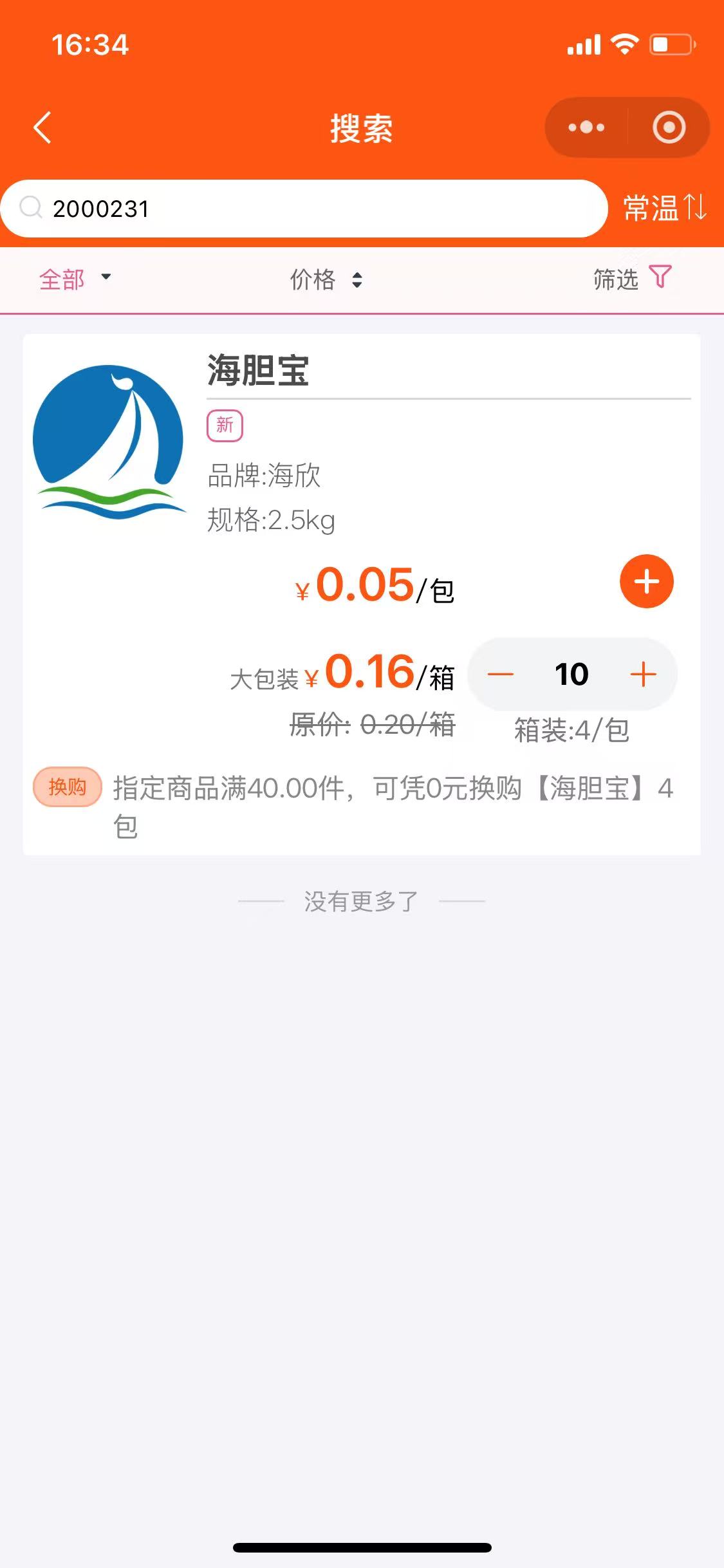Close the mini program with the circle button
This screenshot has height=1568, width=724.
[x=669, y=127]
